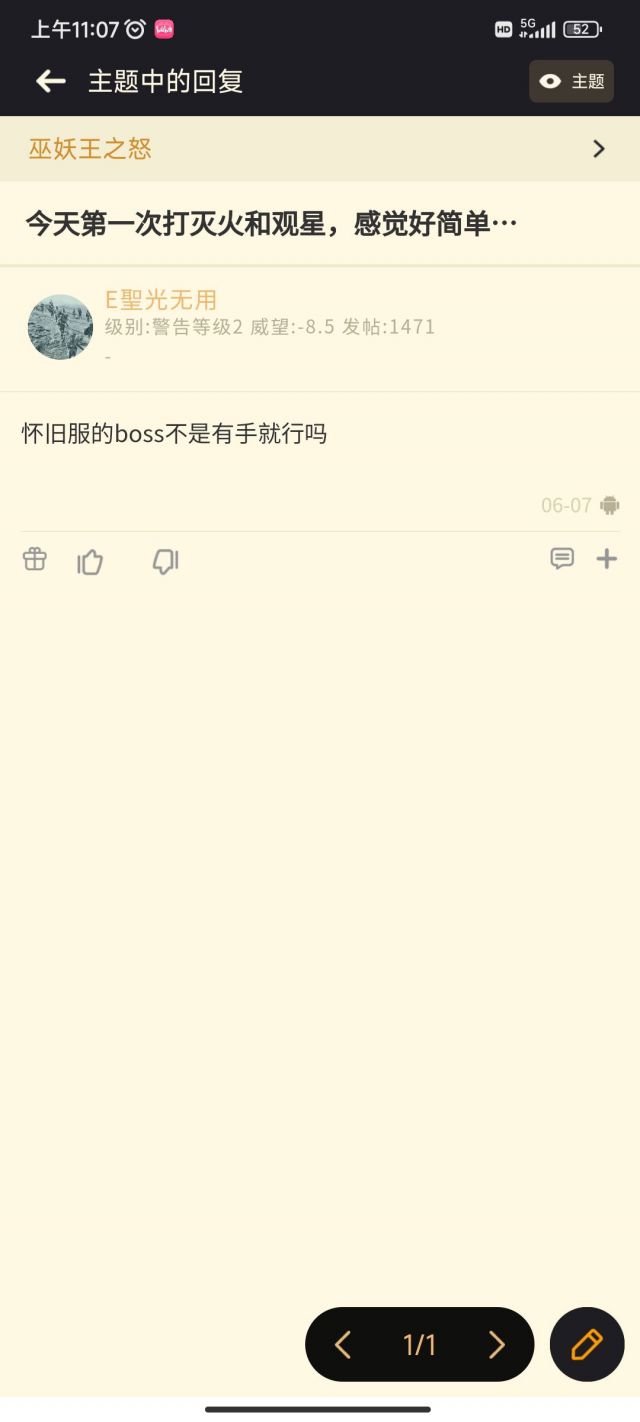Go back using the top arrow
The width and height of the screenshot is (640, 1422).
pos(50,82)
